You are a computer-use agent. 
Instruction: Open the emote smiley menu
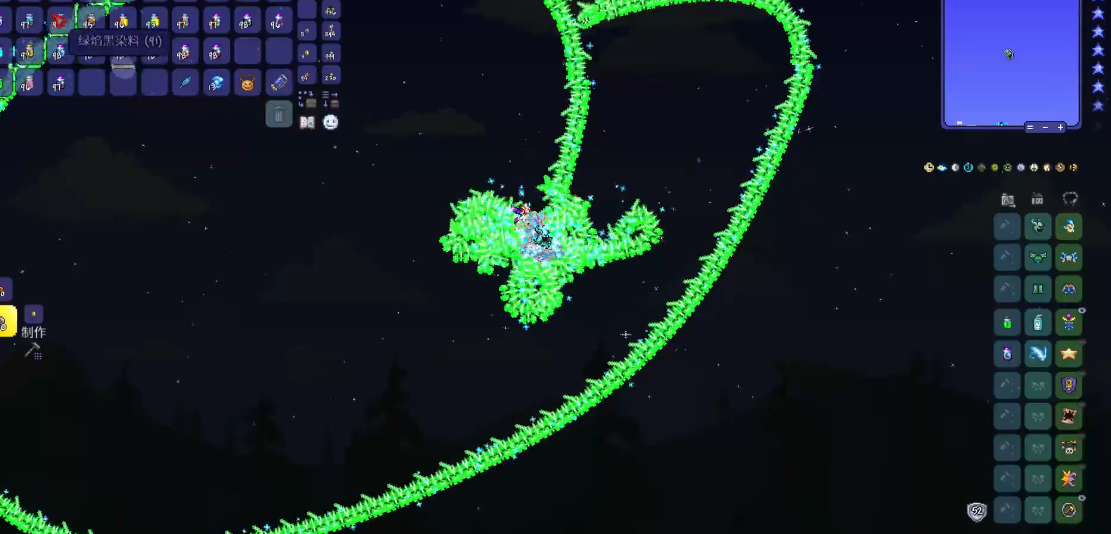pyautogui.click(x=330, y=122)
